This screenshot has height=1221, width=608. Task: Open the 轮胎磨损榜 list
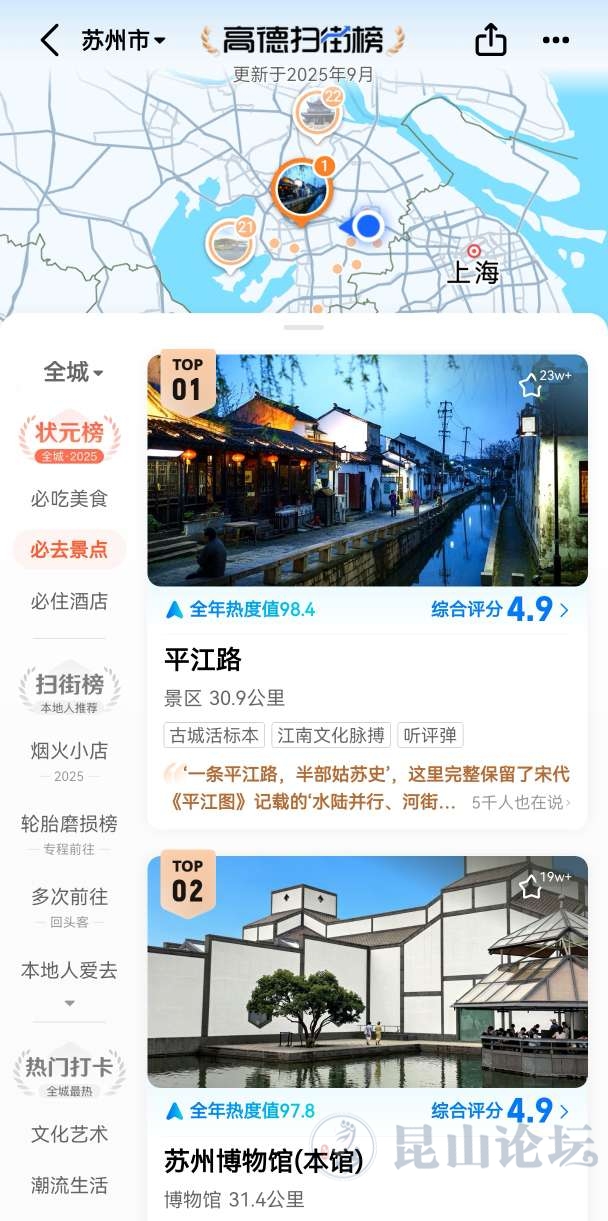[69, 824]
